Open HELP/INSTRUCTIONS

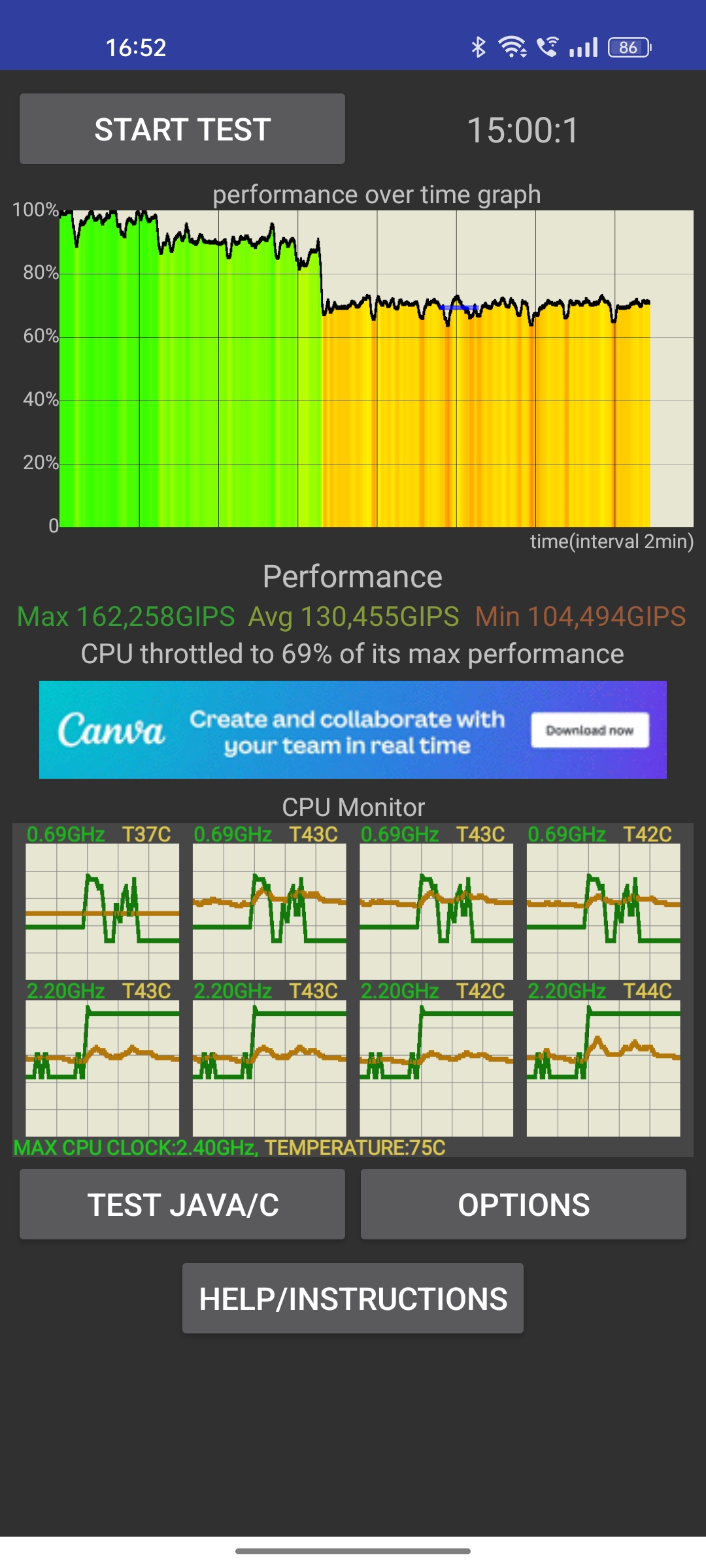(353, 1298)
